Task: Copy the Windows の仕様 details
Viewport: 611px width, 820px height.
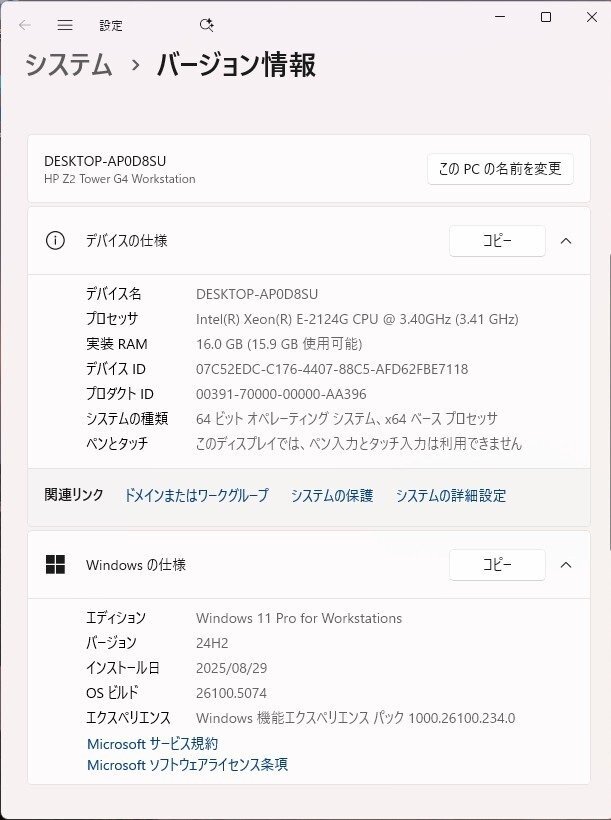Action: tap(497, 565)
